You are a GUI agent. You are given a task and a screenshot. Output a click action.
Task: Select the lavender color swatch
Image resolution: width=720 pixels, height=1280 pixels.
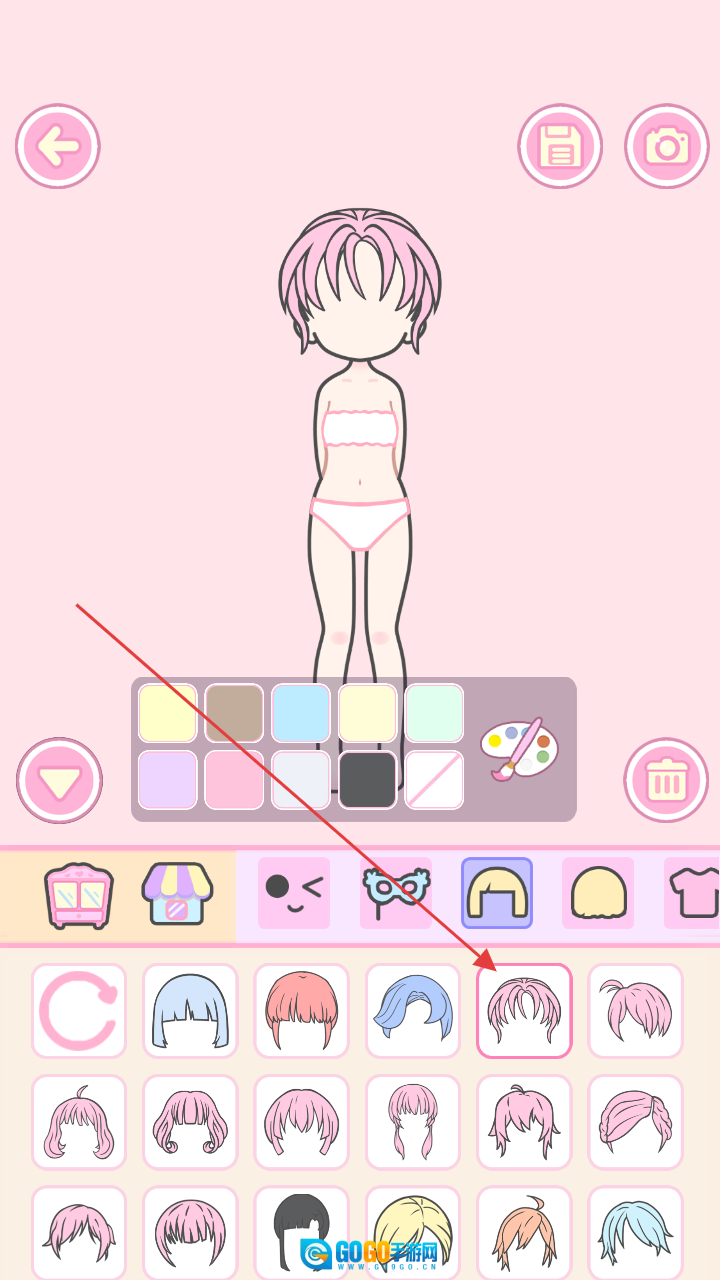[x=167, y=780]
